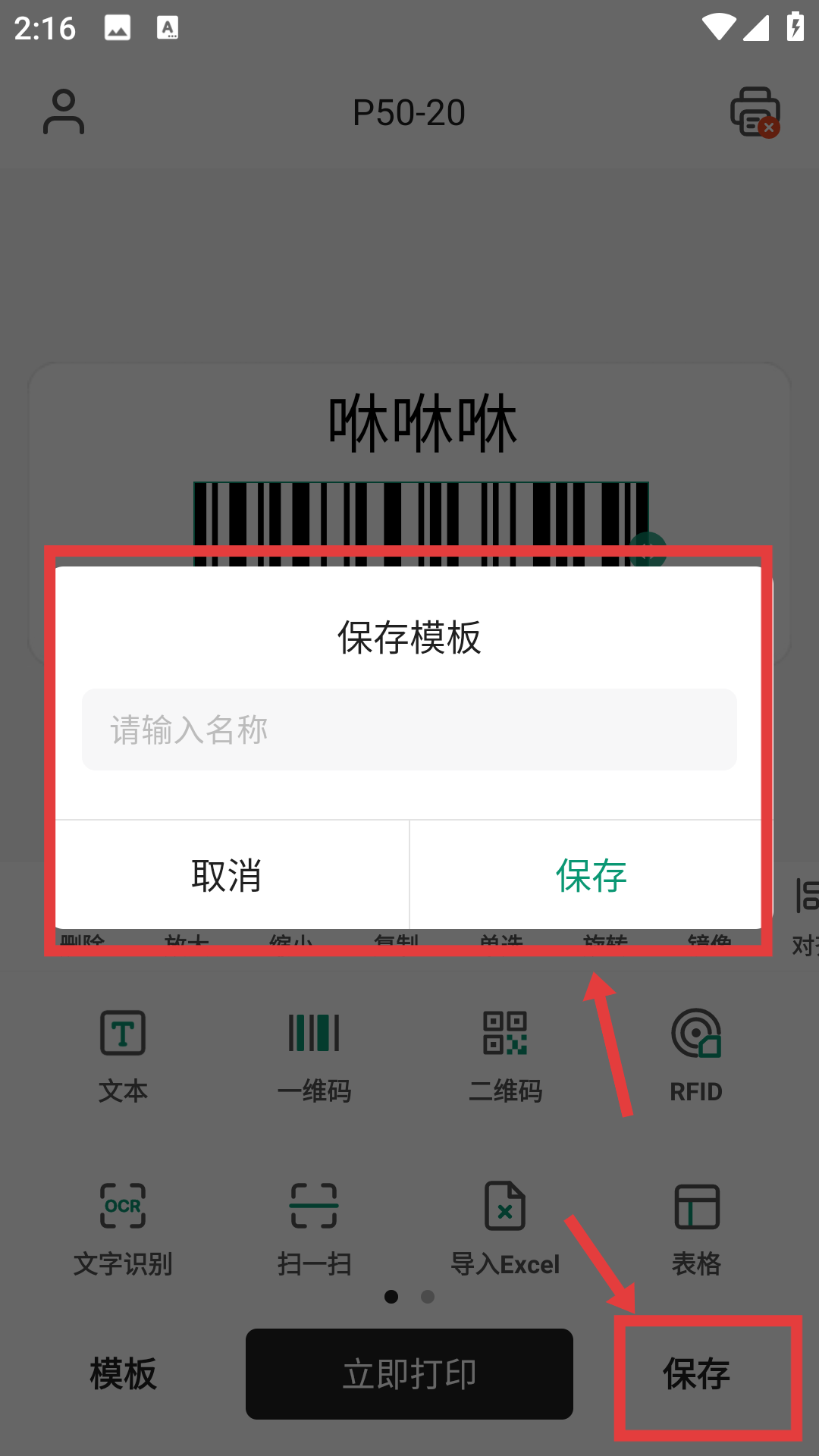Open the user profile icon
The width and height of the screenshot is (819, 1456).
(64, 112)
